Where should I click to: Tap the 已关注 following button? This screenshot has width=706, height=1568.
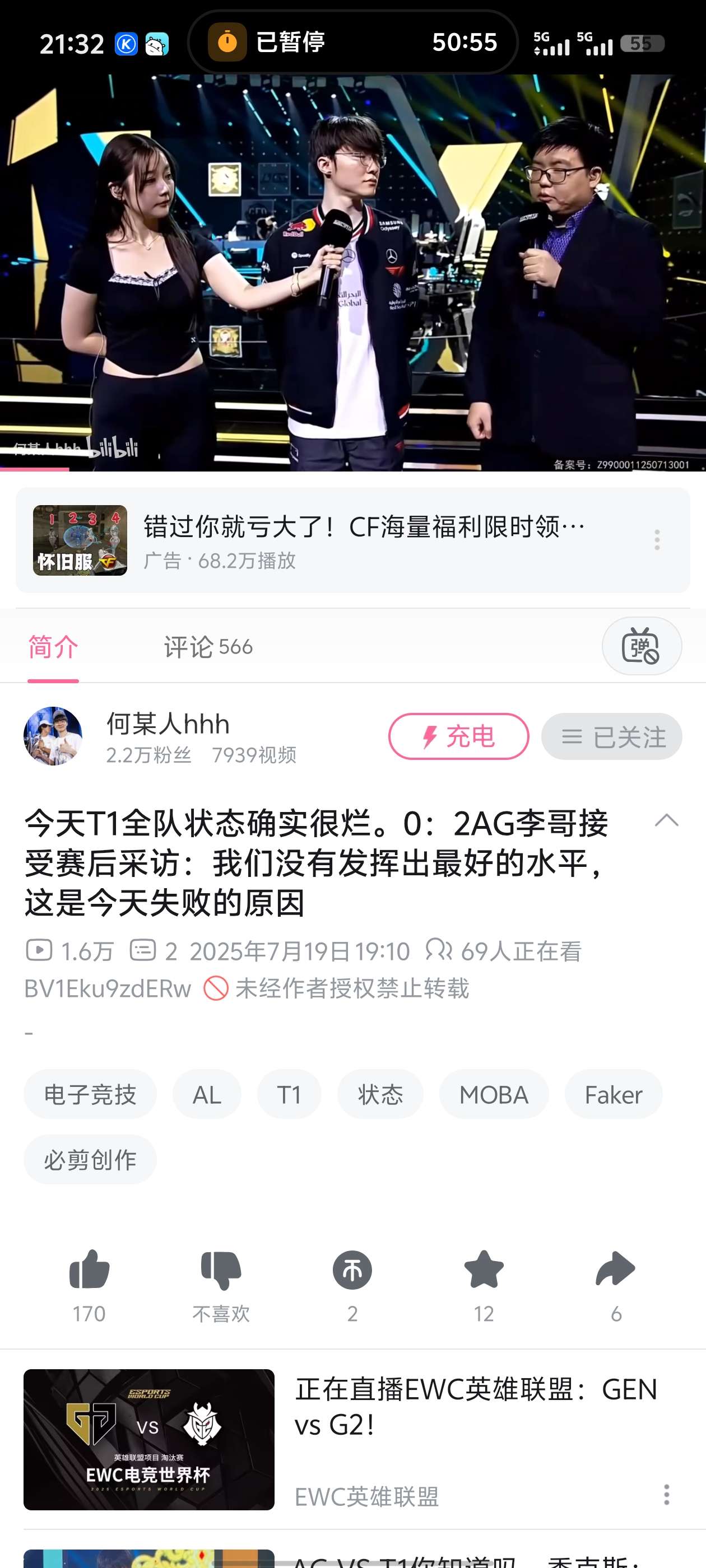point(611,736)
